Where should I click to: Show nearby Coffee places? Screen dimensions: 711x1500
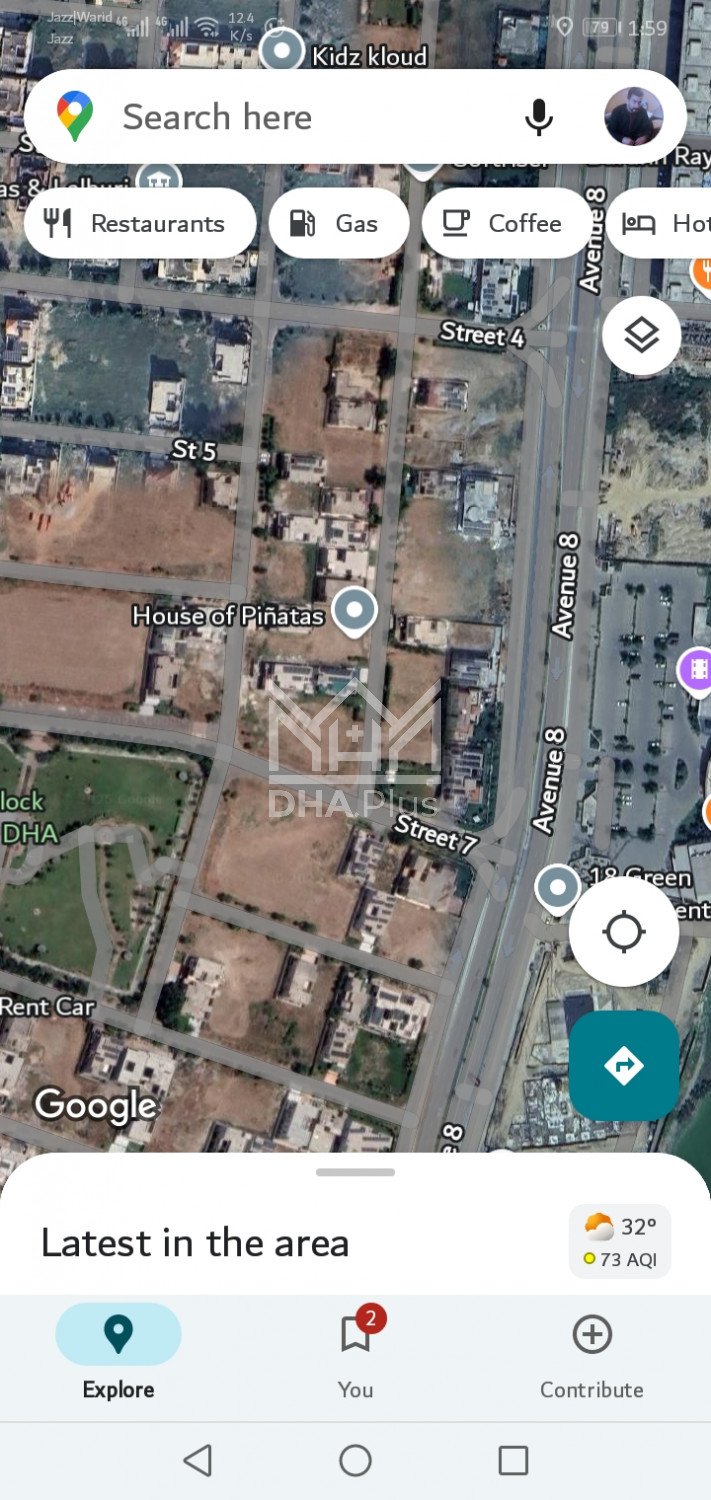pyautogui.click(x=506, y=223)
